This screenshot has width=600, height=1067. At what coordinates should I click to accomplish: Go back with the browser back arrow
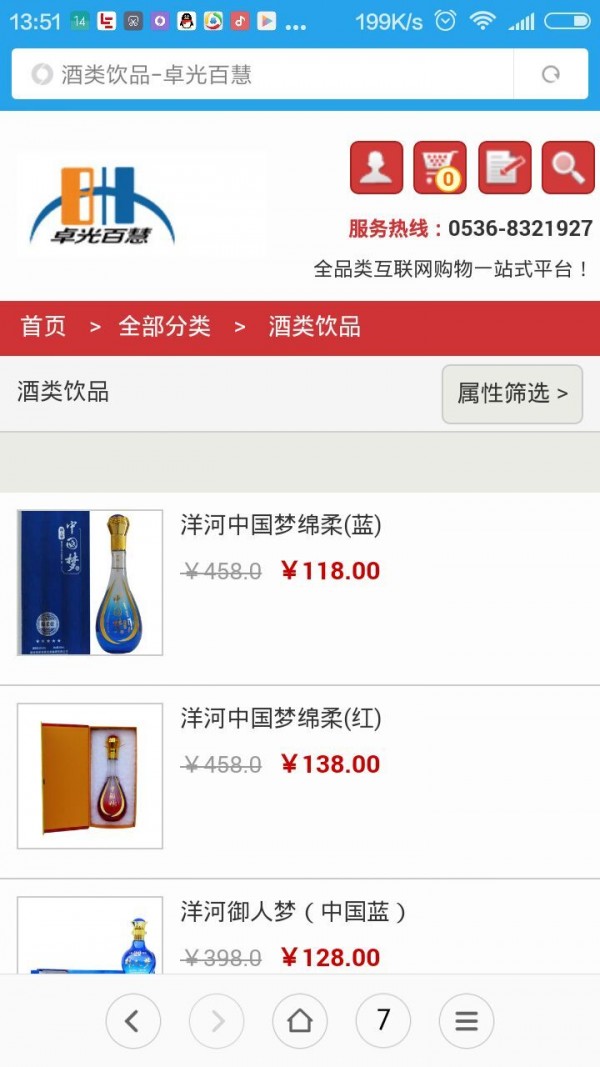(133, 1020)
